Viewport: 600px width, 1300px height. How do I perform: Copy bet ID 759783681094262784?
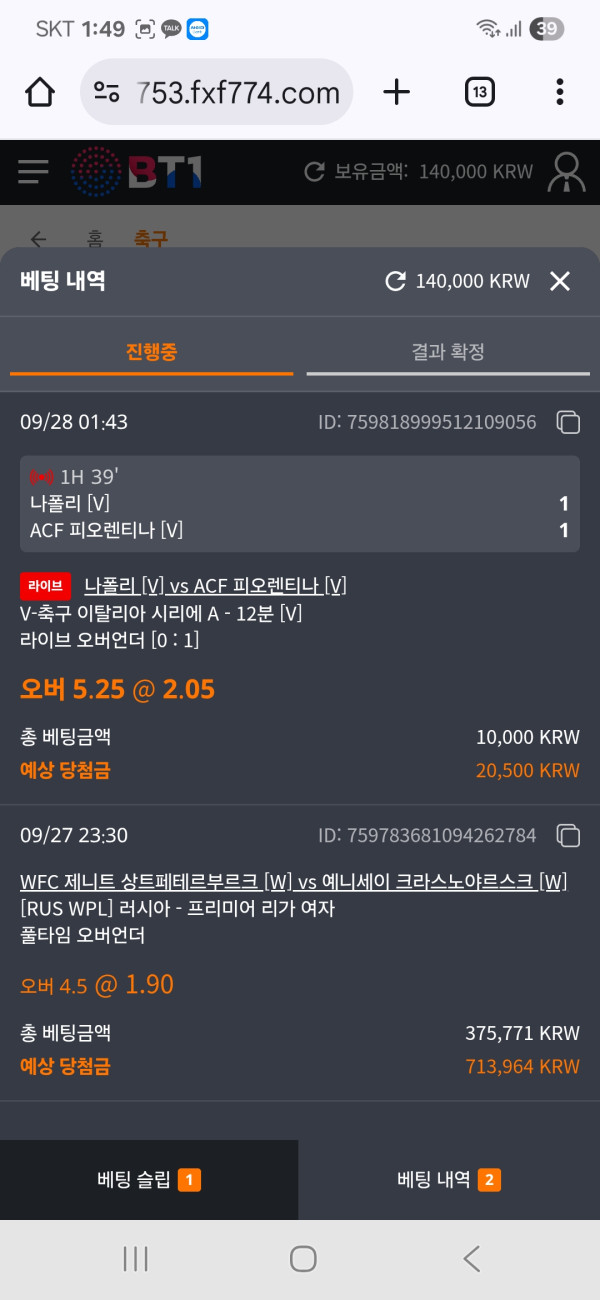point(568,835)
